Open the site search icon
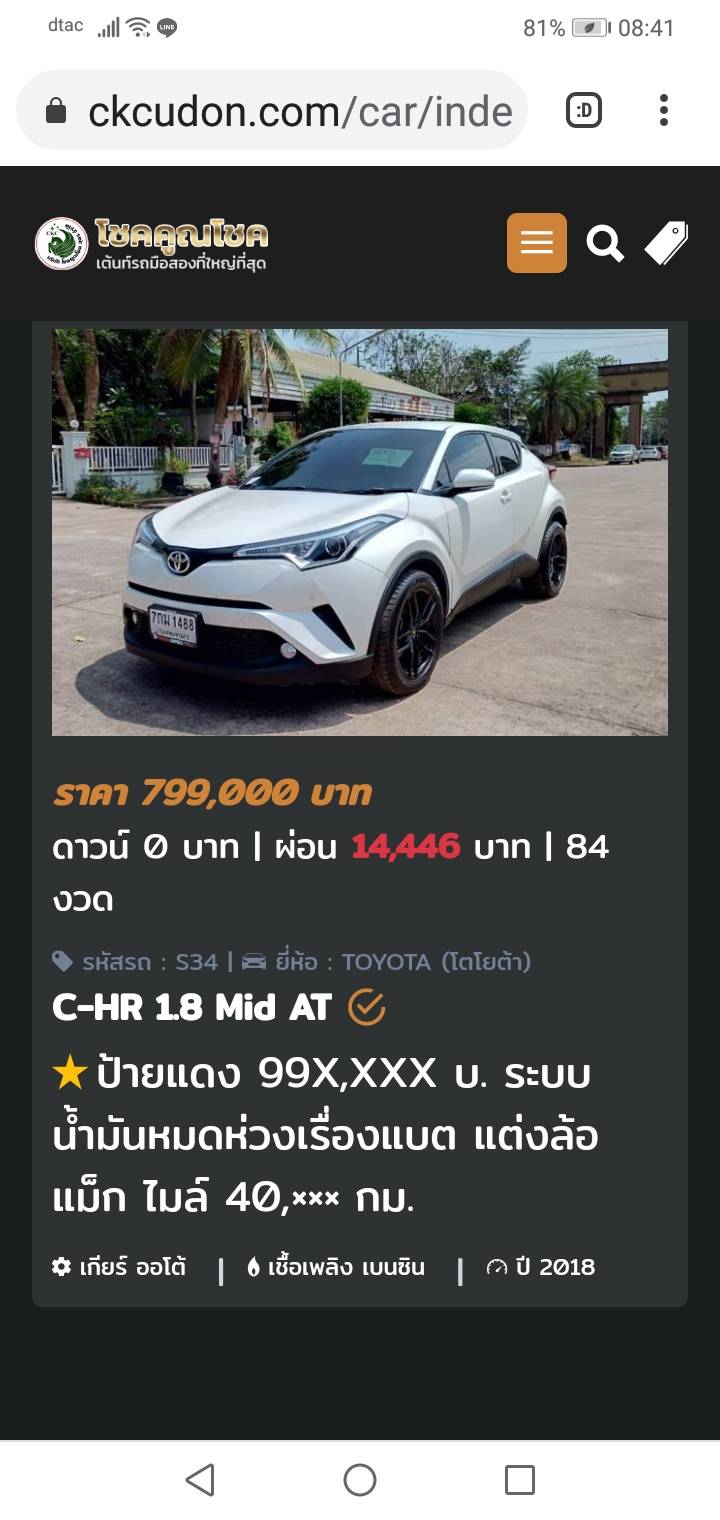 [x=604, y=243]
